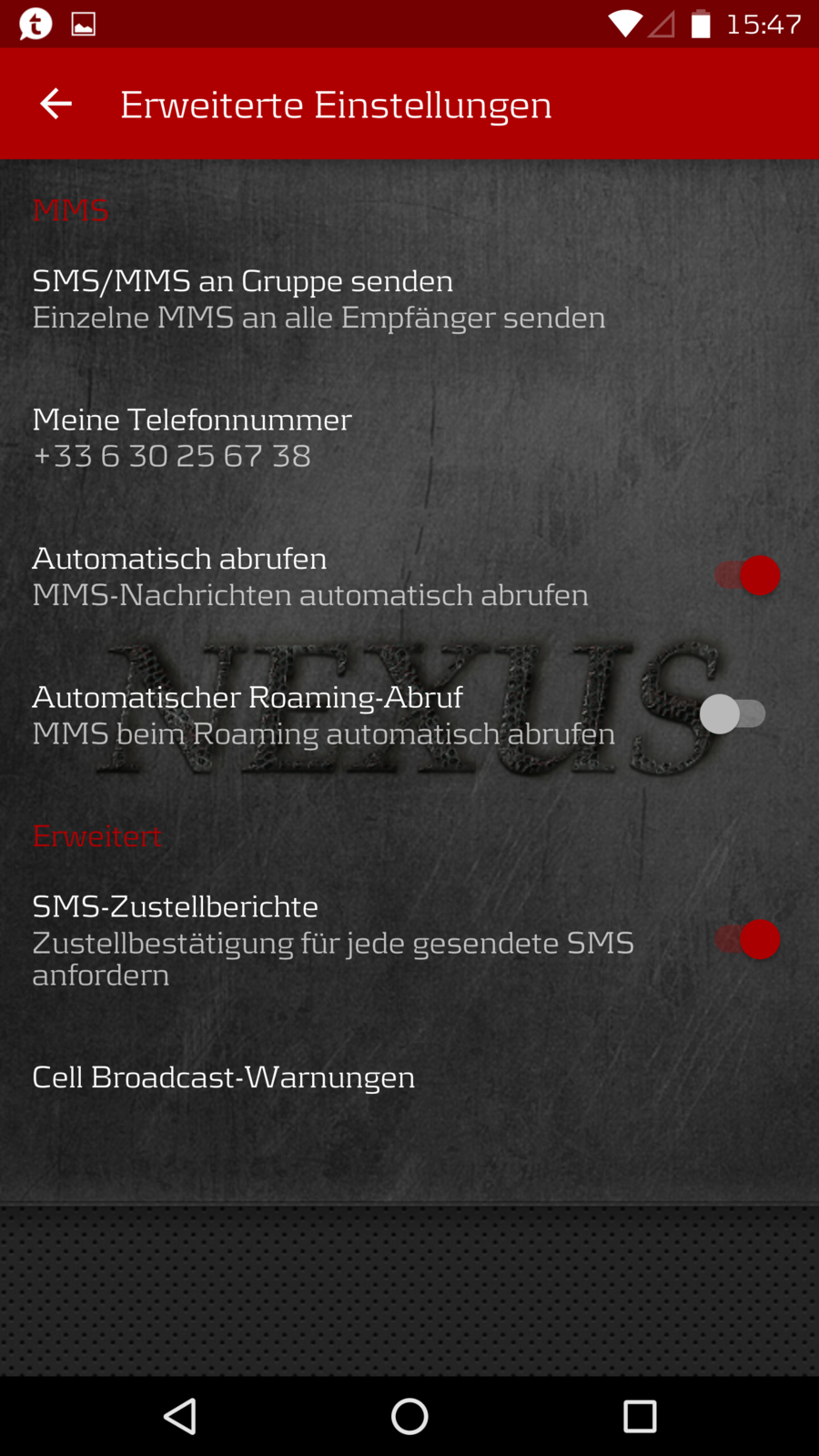The image size is (819, 1456).
Task: Open recent apps from navigation bar
Action: [x=640, y=1416]
